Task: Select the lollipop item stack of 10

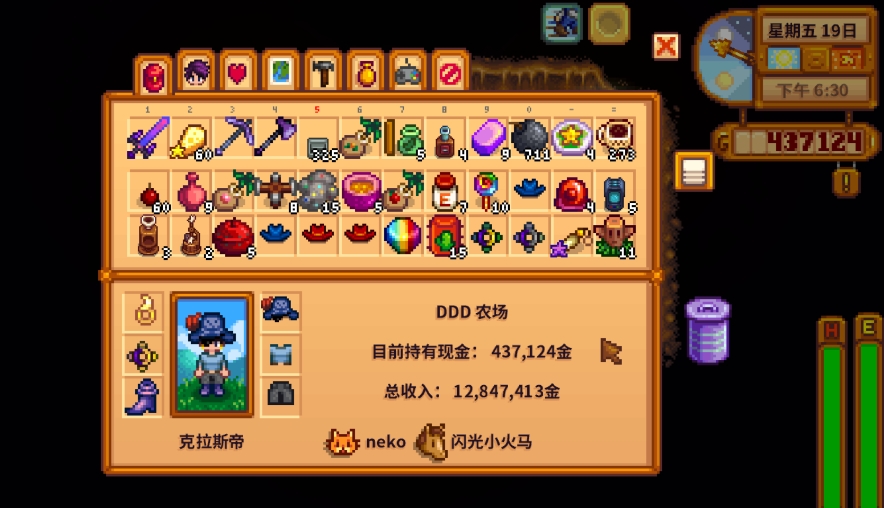Action: [x=487, y=188]
